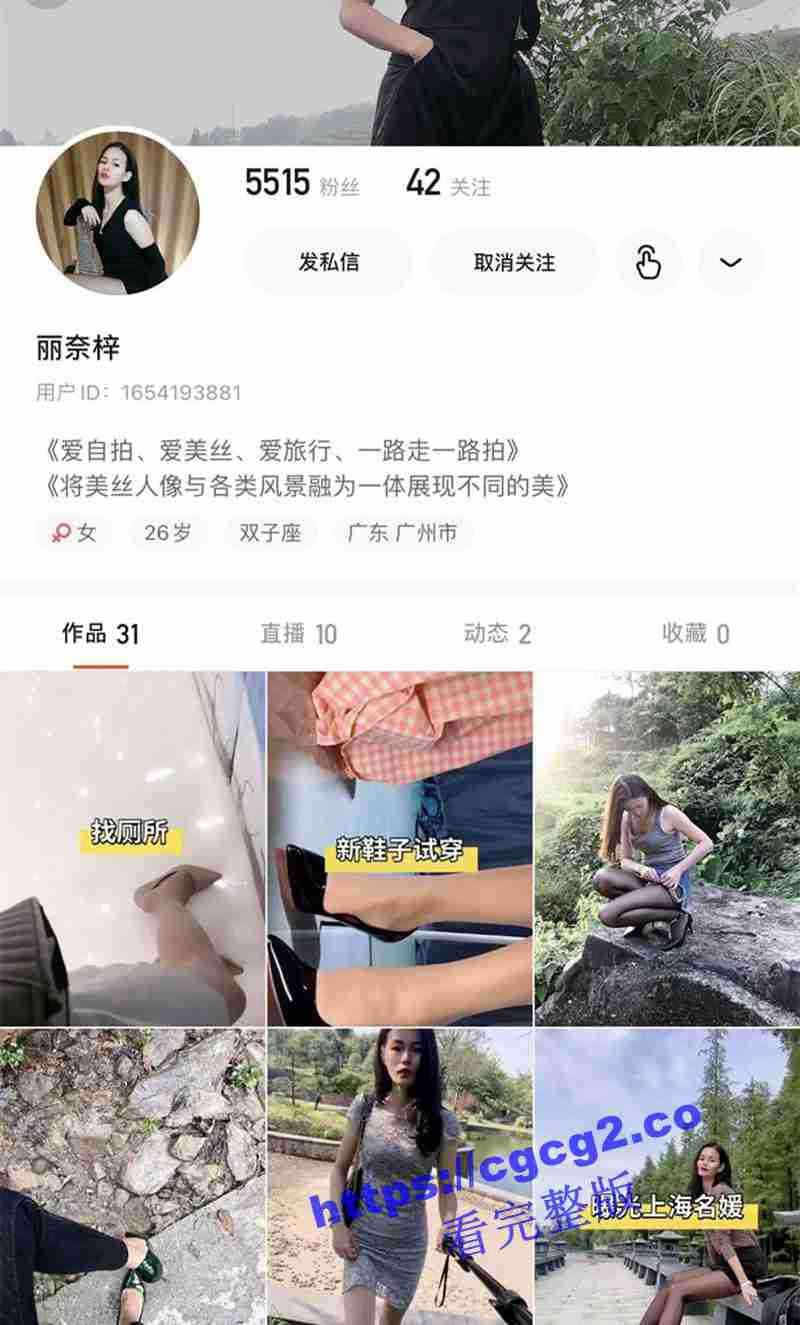Tap 取消关注 to unfollow this user
Viewport: 800px width, 1325px height.
(x=514, y=263)
